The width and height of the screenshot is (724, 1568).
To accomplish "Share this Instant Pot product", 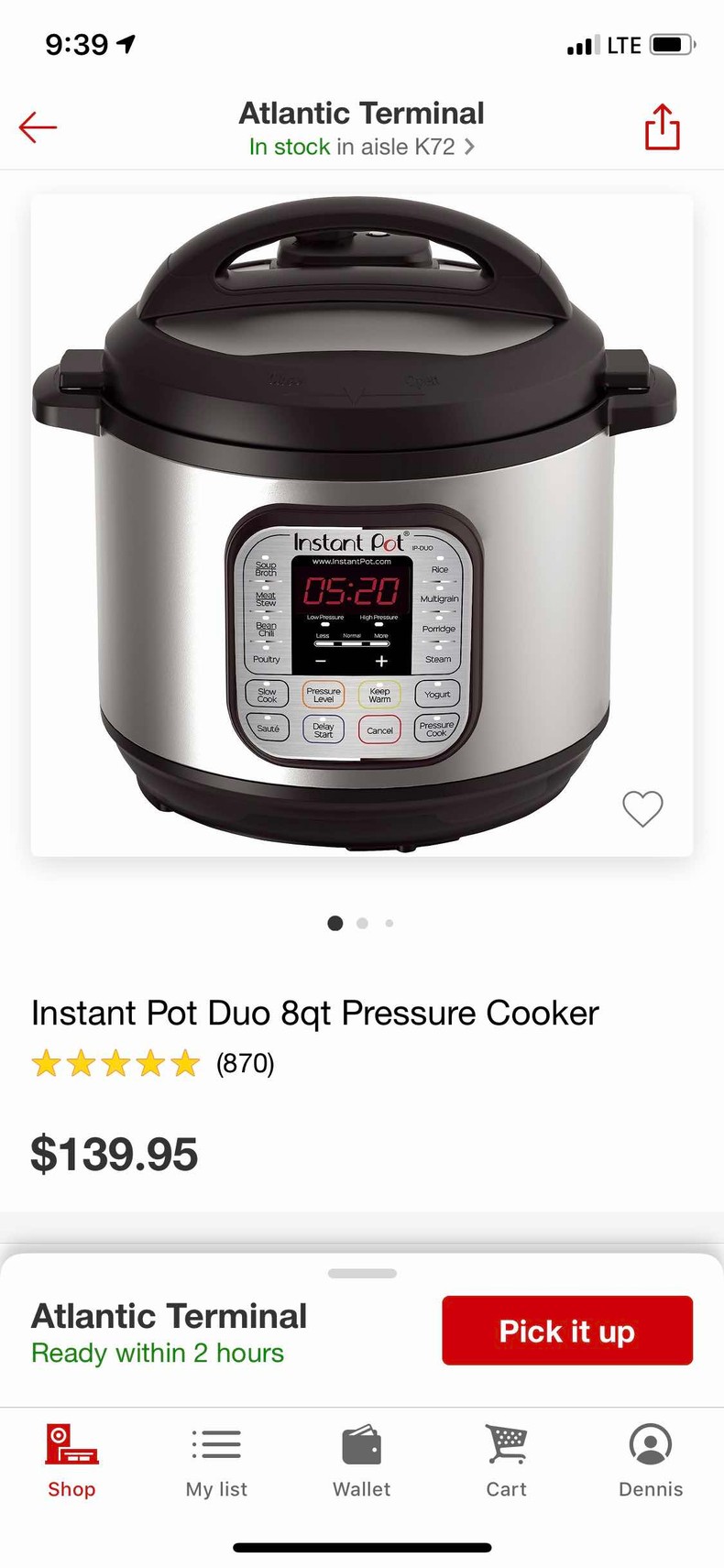I will [x=662, y=126].
